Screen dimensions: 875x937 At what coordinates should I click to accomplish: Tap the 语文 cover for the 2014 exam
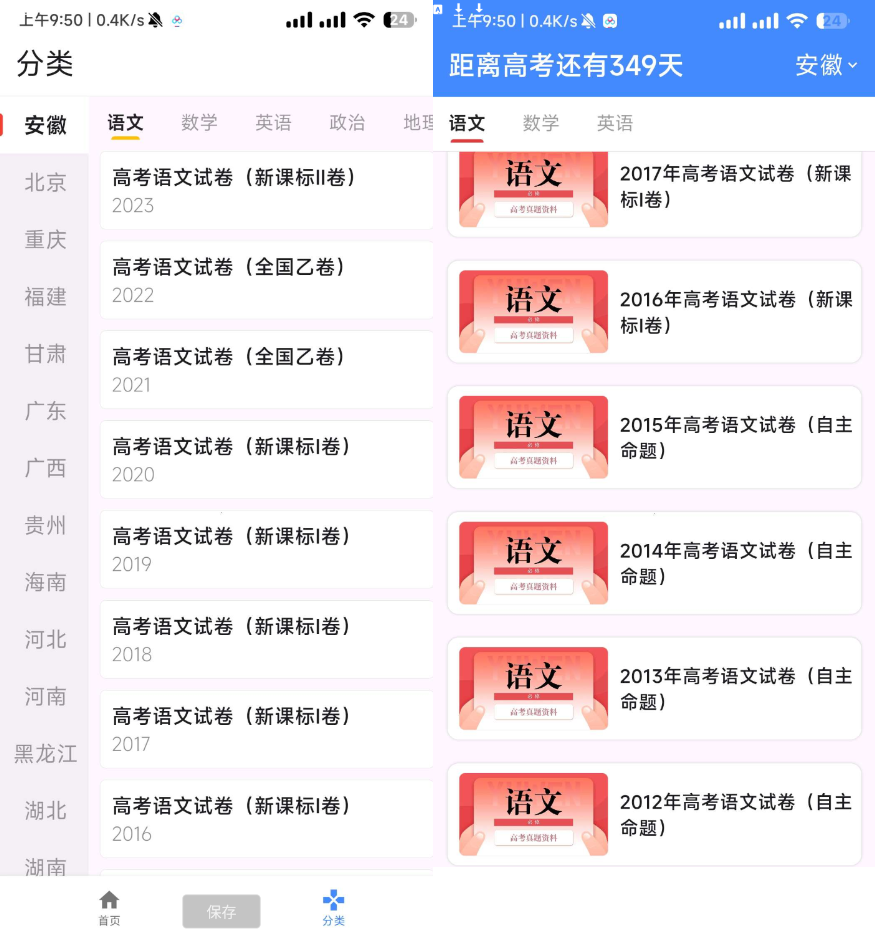(x=532, y=562)
